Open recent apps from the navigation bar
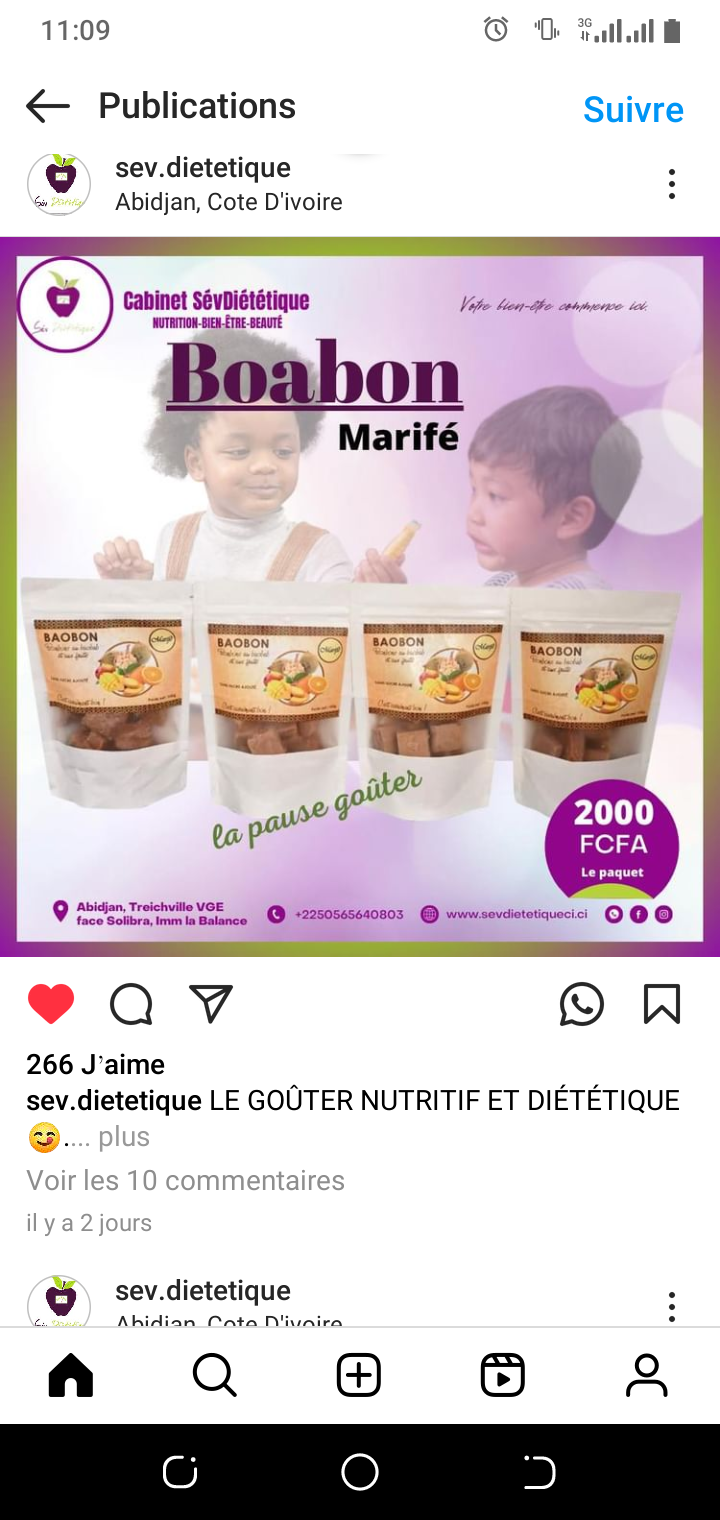The width and height of the screenshot is (720, 1520). pos(180,1472)
